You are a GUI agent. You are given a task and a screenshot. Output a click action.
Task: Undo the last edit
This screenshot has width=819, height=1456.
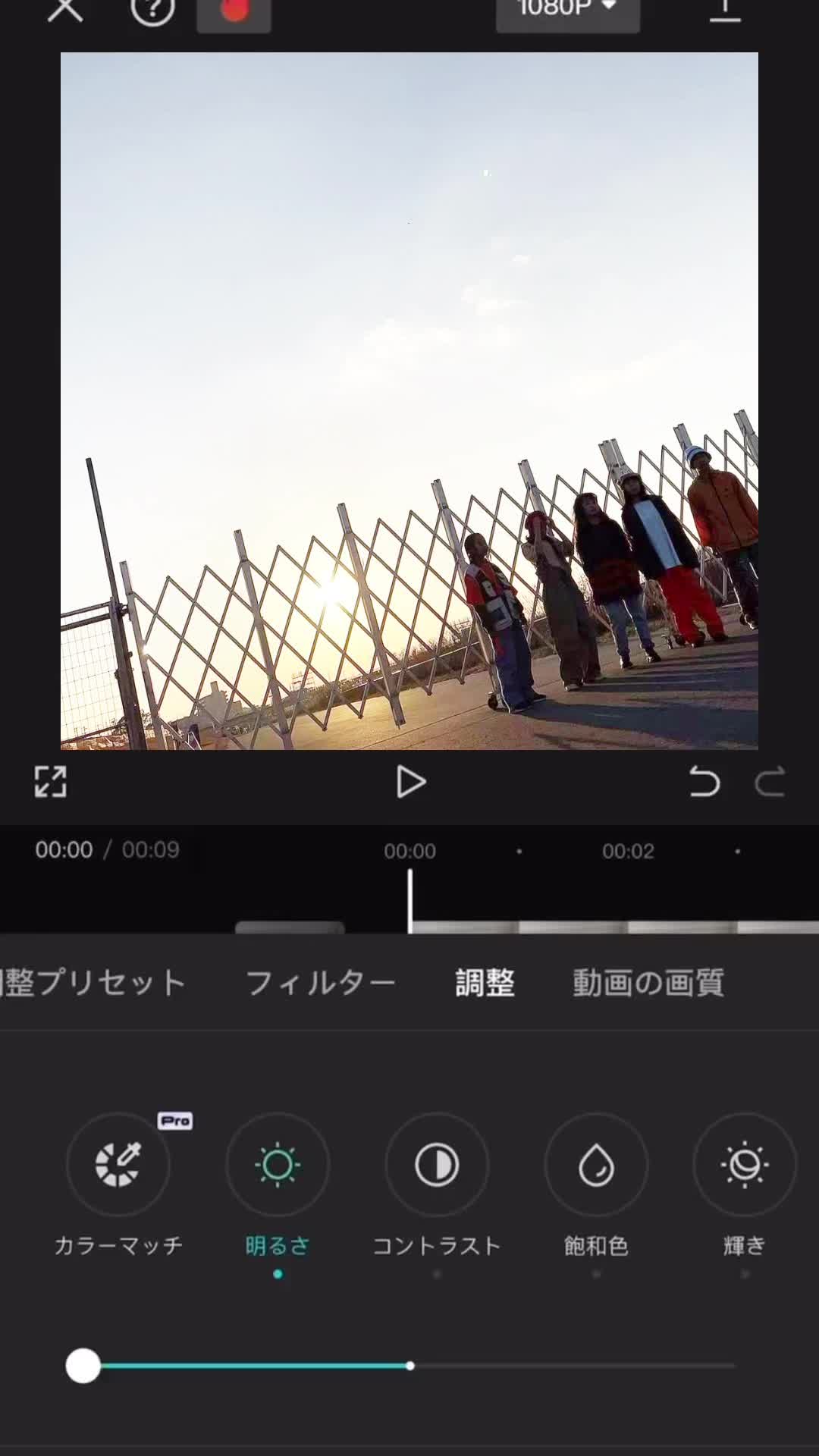point(704,782)
